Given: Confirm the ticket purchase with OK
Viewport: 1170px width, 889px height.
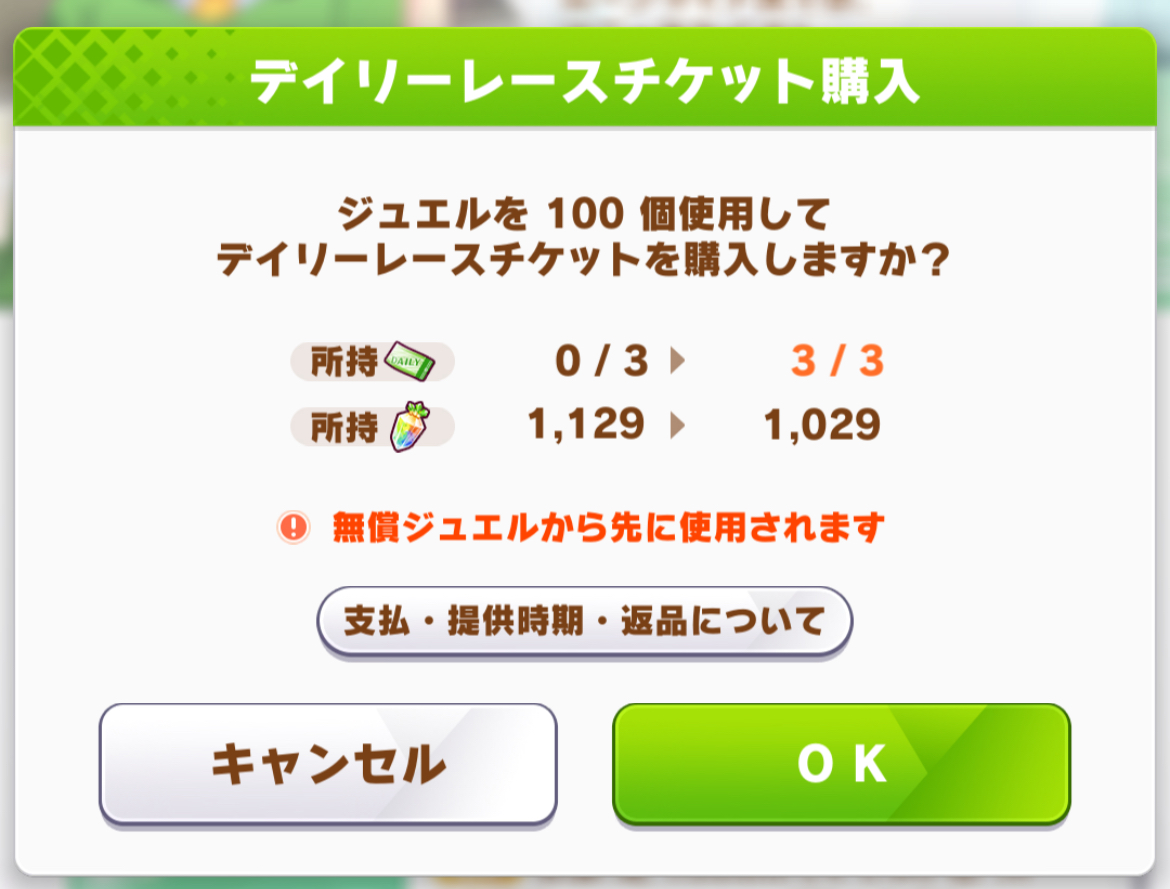Looking at the screenshot, I should (x=841, y=764).
